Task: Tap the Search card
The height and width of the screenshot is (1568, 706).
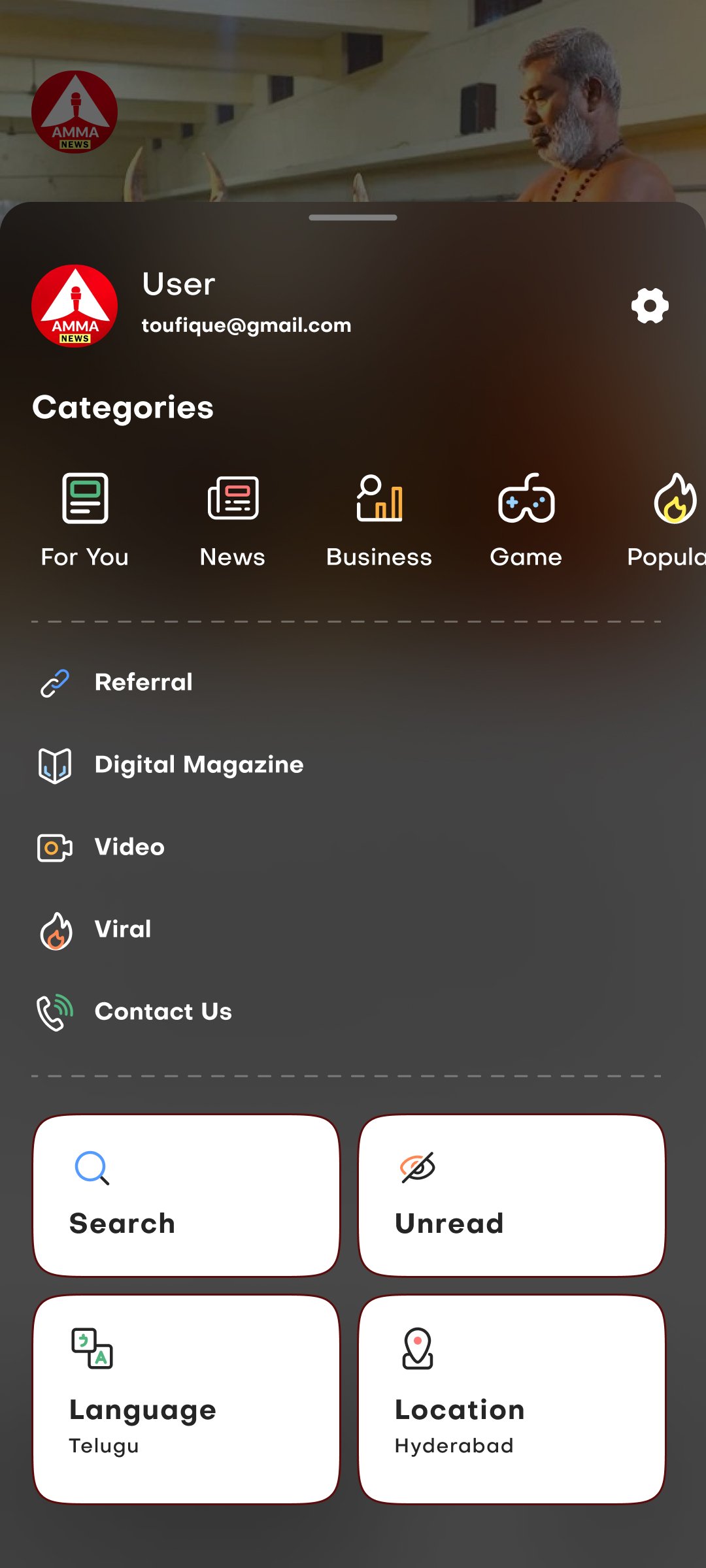Action: click(186, 1196)
